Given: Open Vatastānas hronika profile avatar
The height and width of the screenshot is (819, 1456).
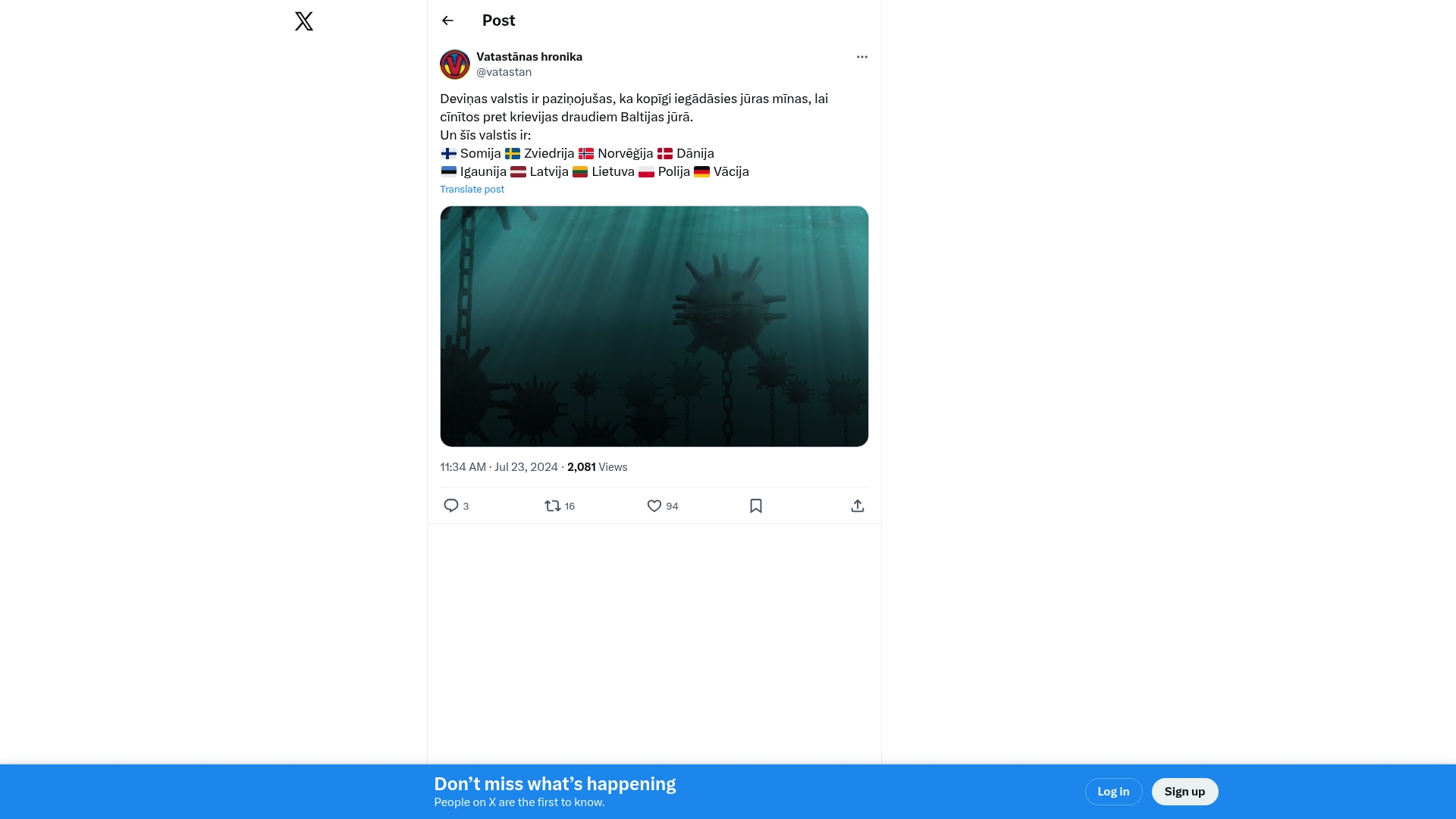Looking at the screenshot, I should click(455, 64).
